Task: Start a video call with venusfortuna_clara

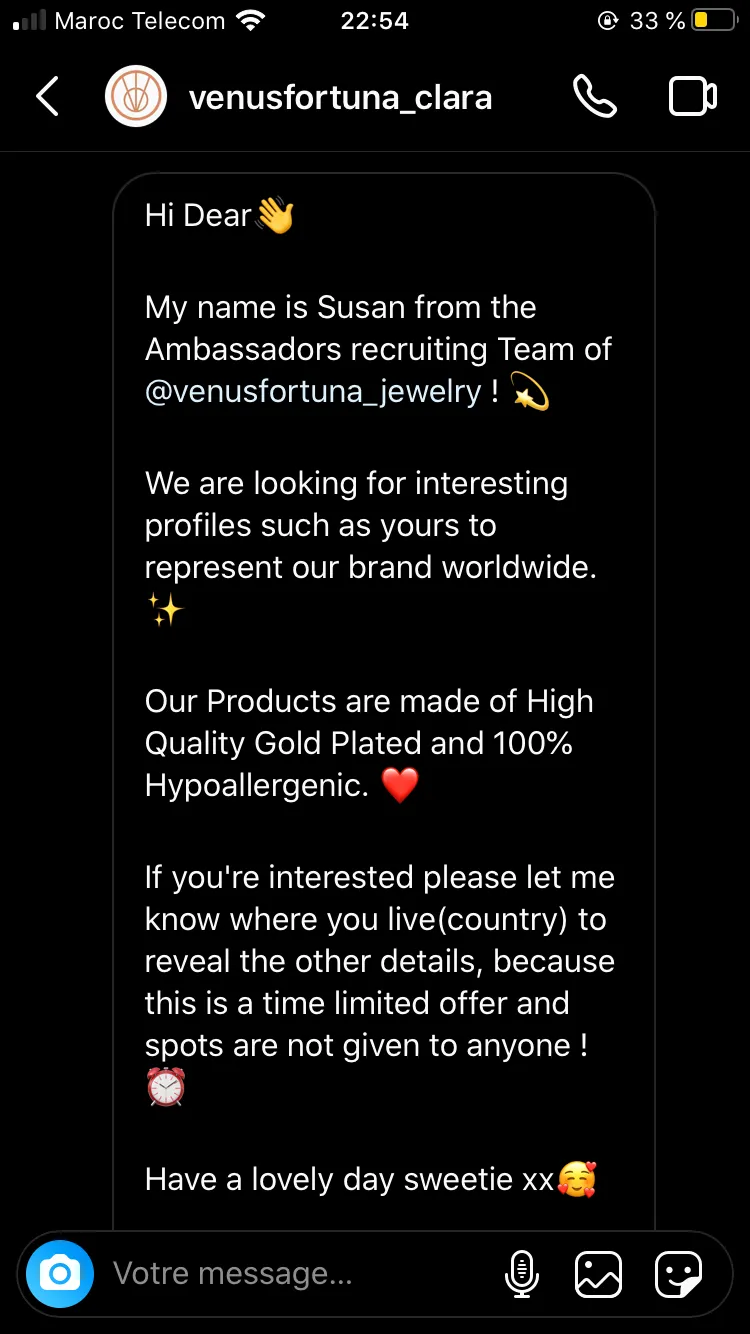Action: click(692, 97)
